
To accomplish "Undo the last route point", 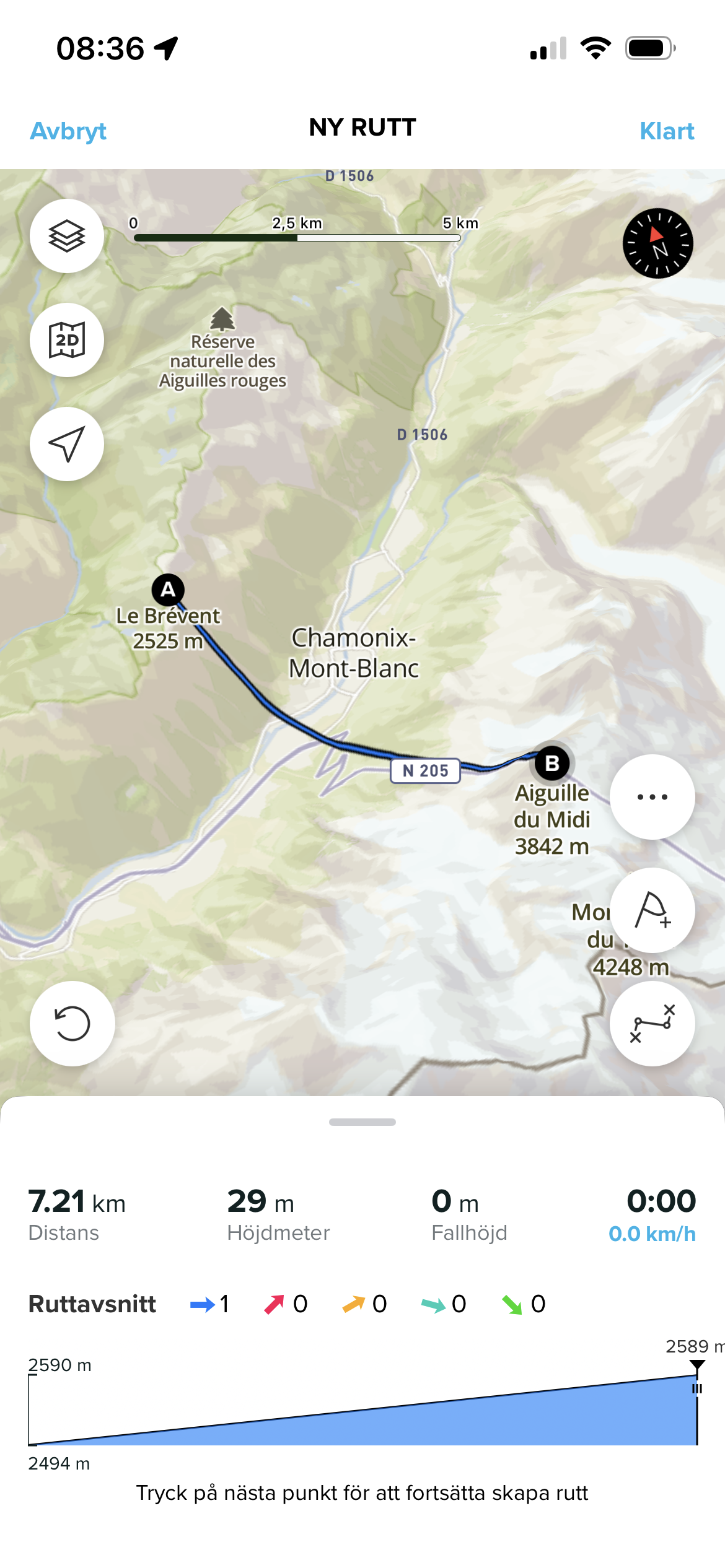I will [x=72, y=1024].
